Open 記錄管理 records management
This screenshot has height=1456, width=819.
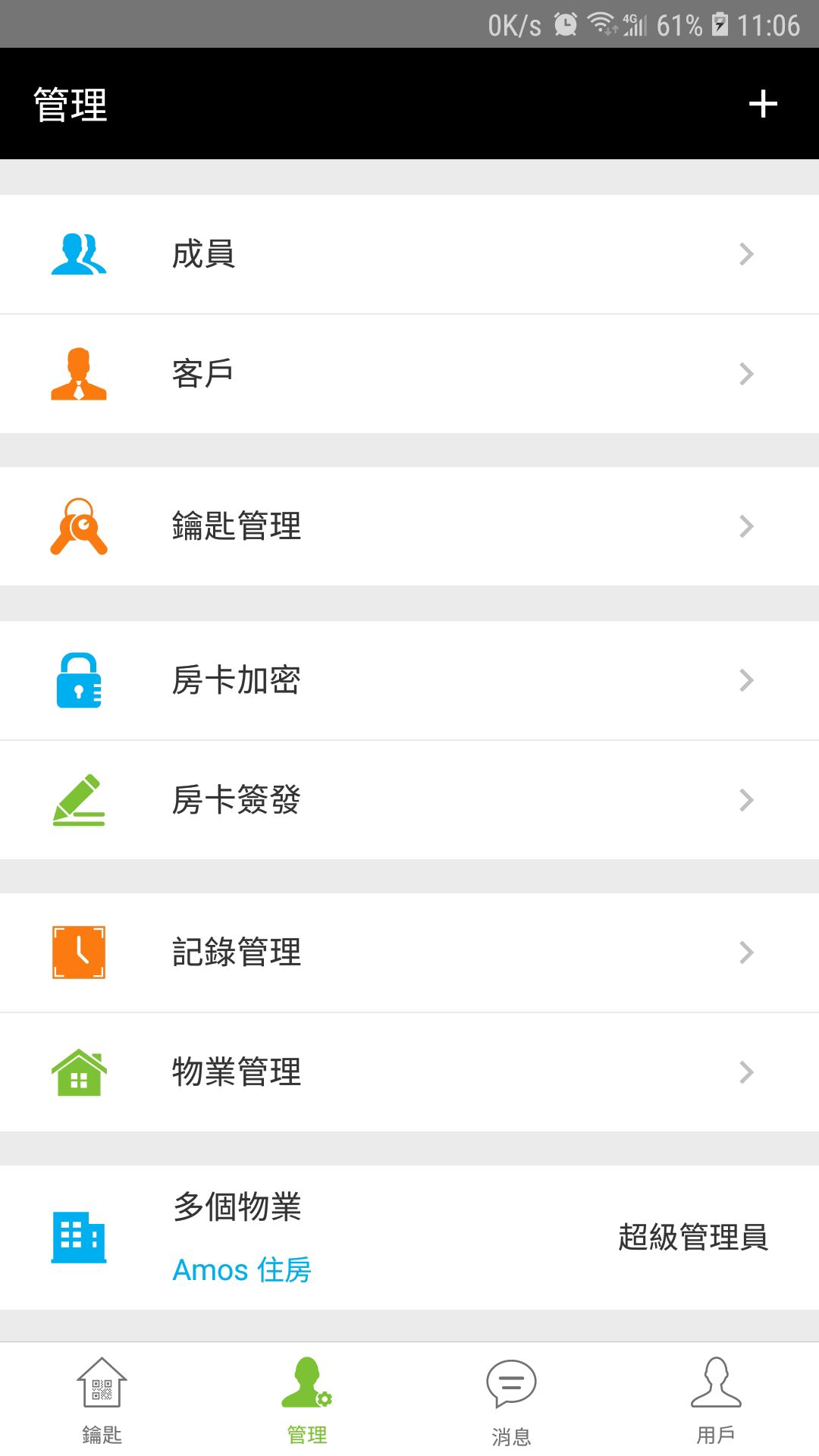[x=409, y=952]
